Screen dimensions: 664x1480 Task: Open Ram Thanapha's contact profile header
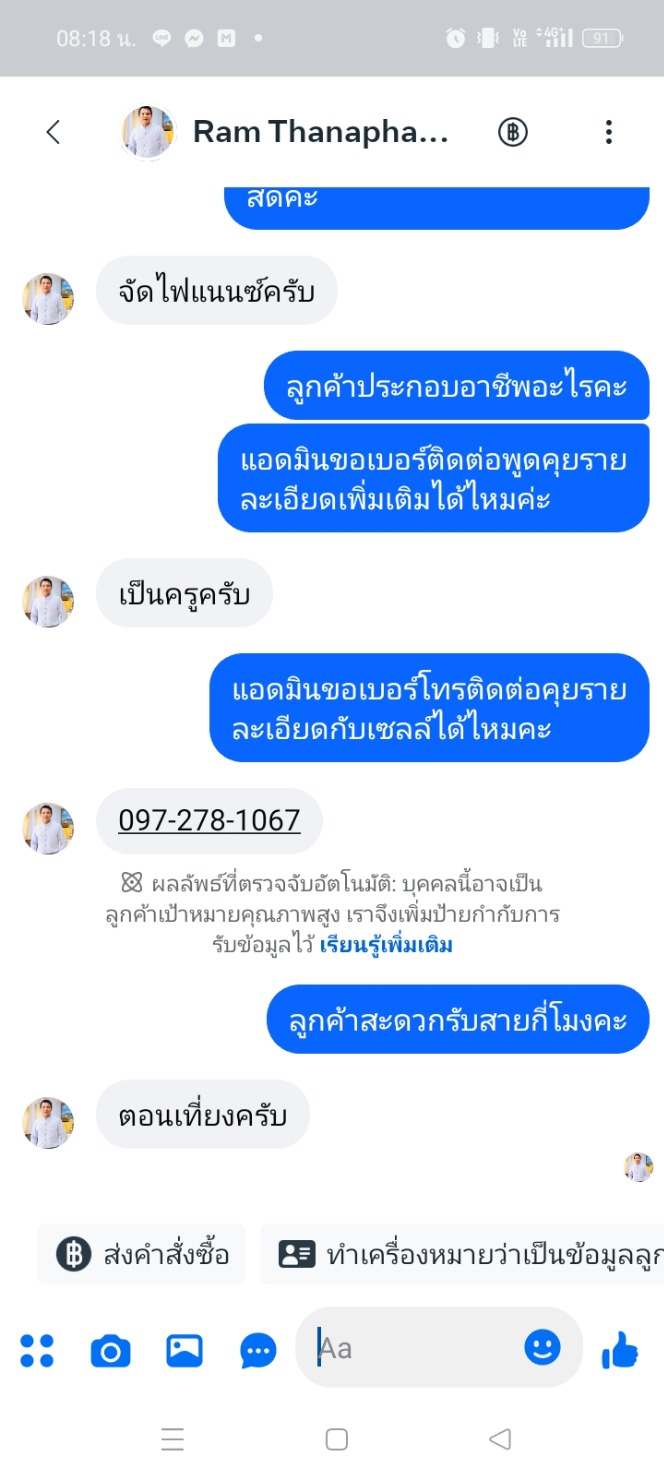[286, 132]
